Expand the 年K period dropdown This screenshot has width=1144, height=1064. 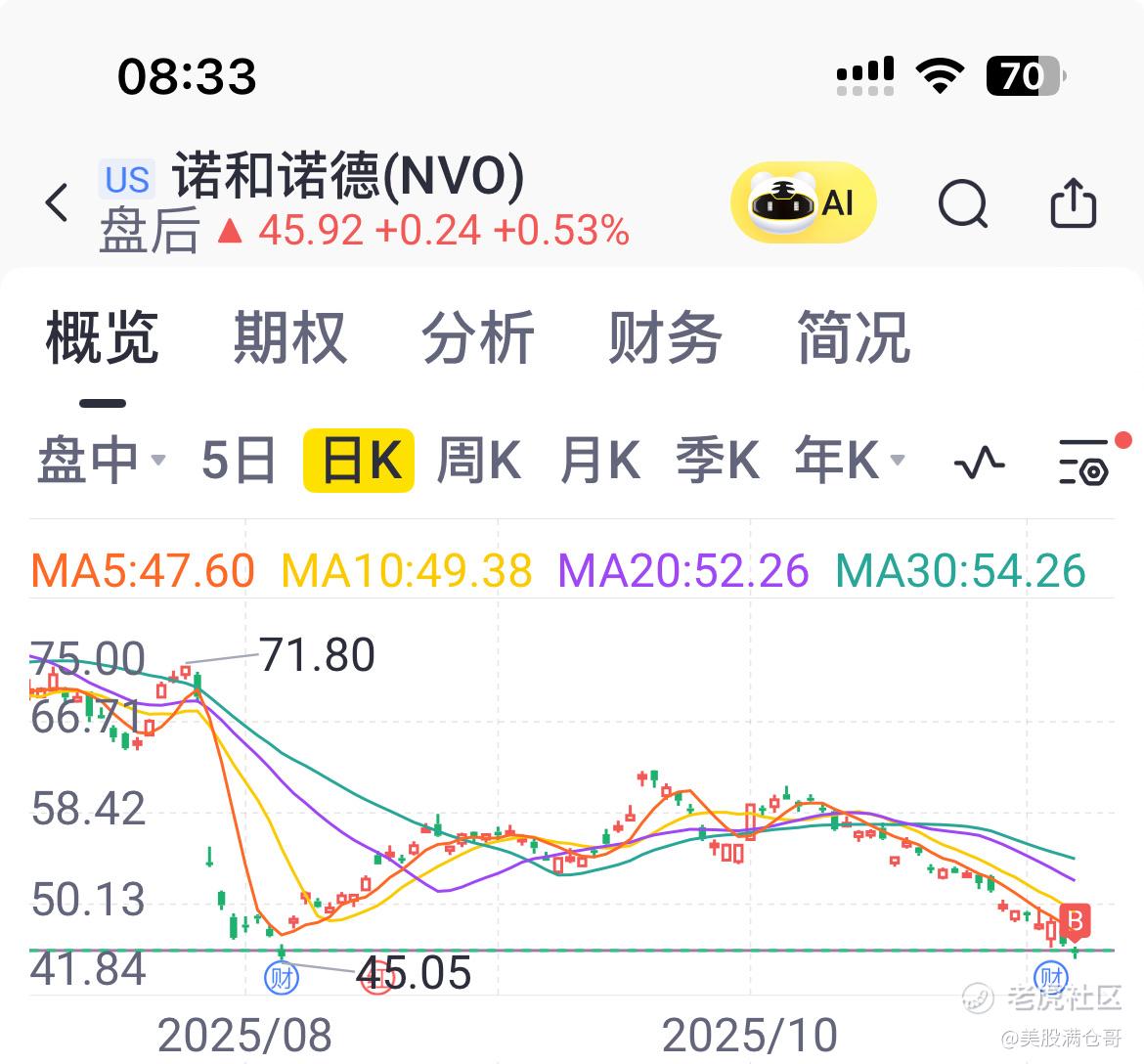pyautogui.click(x=849, y=461)
